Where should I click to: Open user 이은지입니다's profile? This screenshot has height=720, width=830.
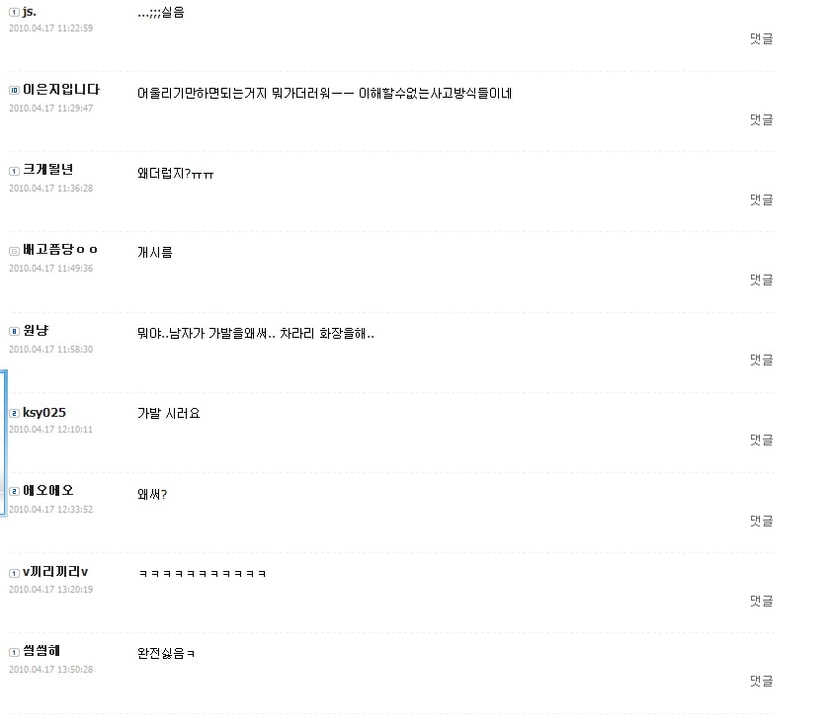(61, 89)
